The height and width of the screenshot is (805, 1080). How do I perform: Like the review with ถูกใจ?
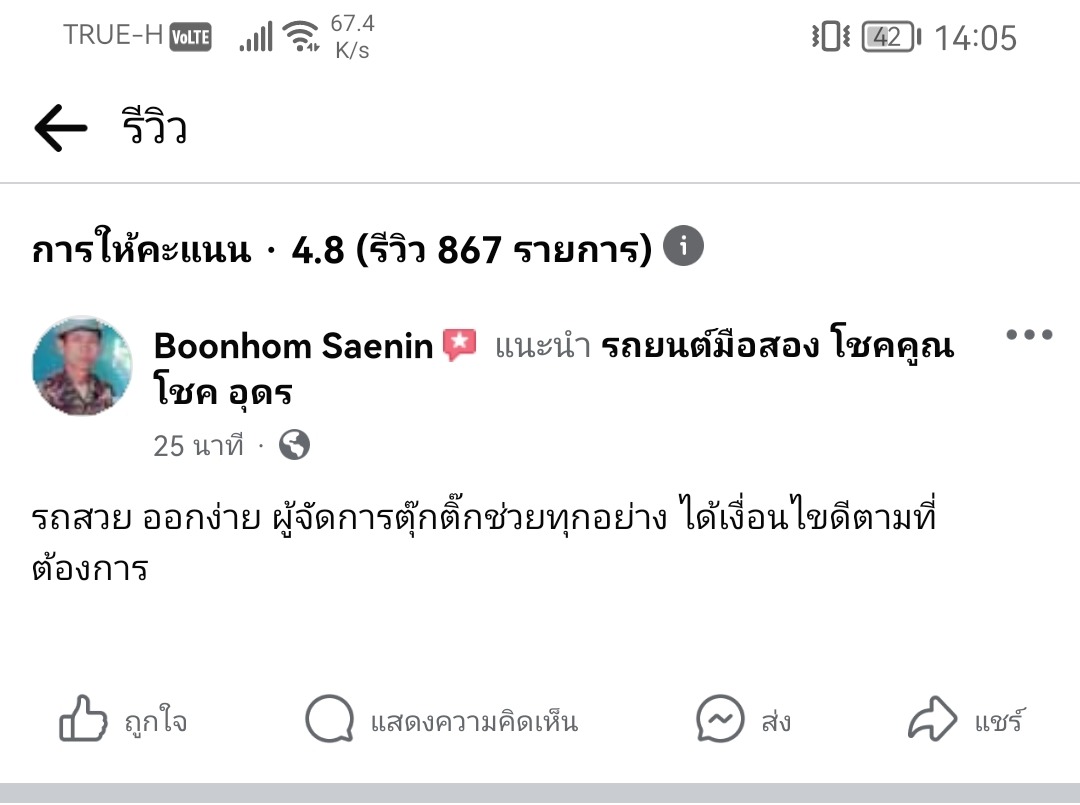pos(124,720)
